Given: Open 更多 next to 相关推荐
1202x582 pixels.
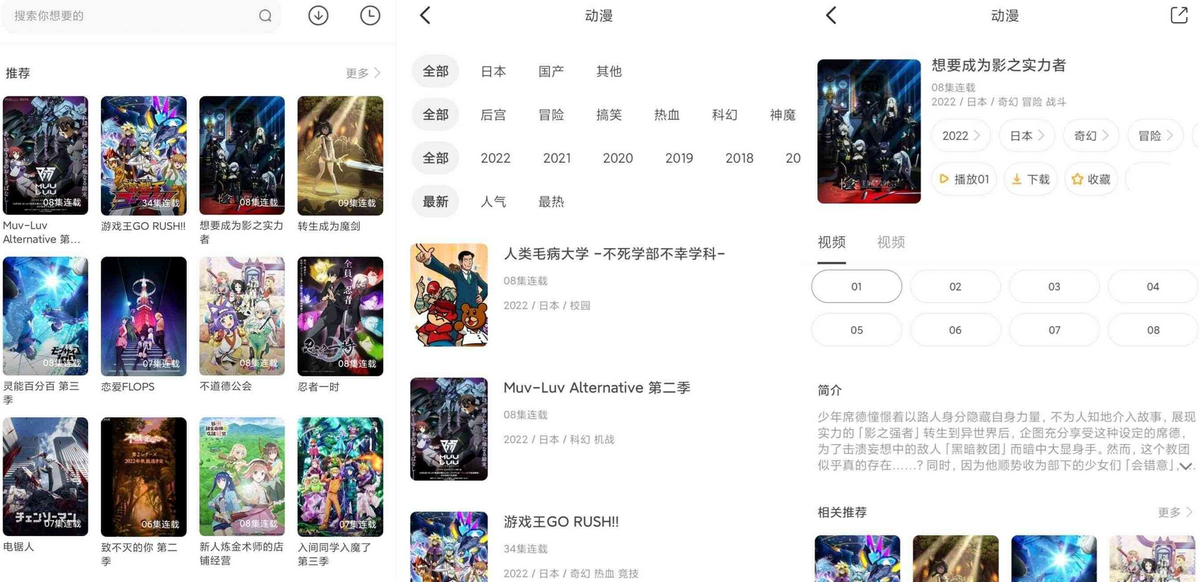Looking at the screenshot, I should tap(1175, 512).
